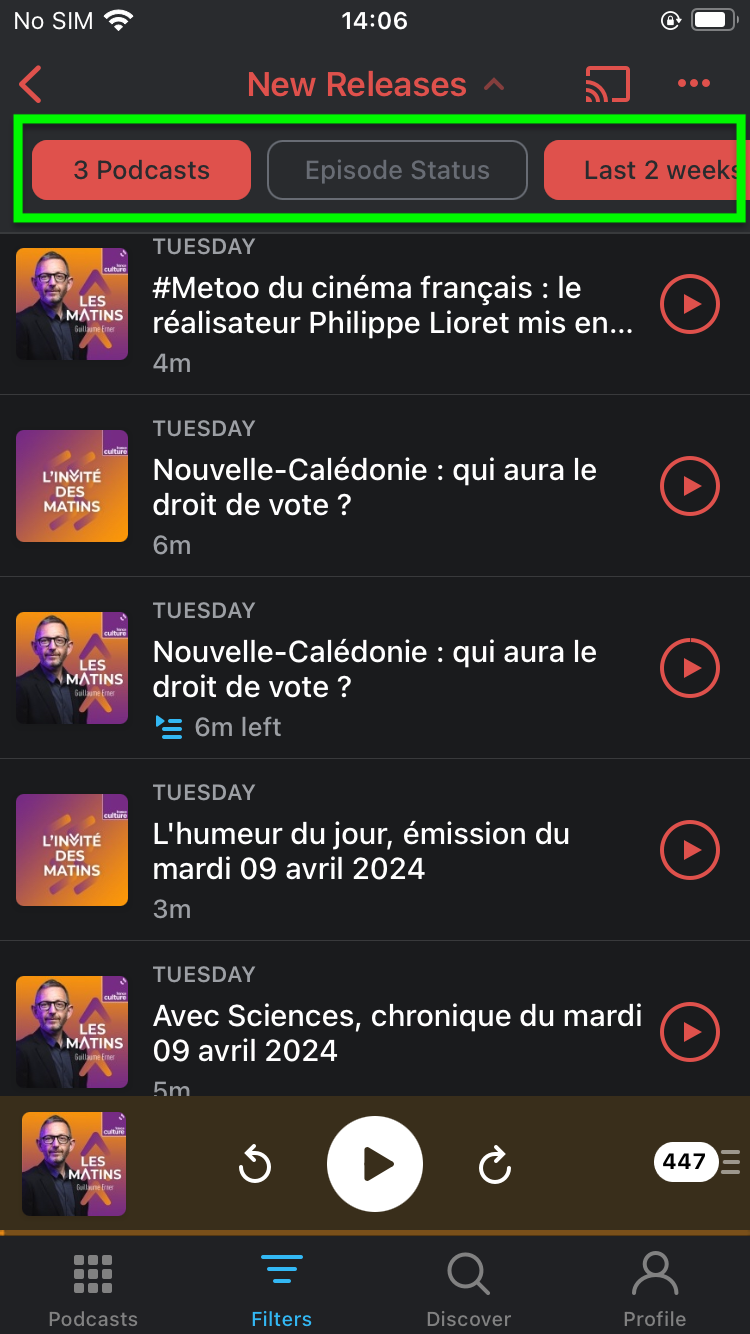Viewport: 750px width, 1334px height.
Task: Skip back 10 seconds in mini player
Action: (x=255, y=1163)
